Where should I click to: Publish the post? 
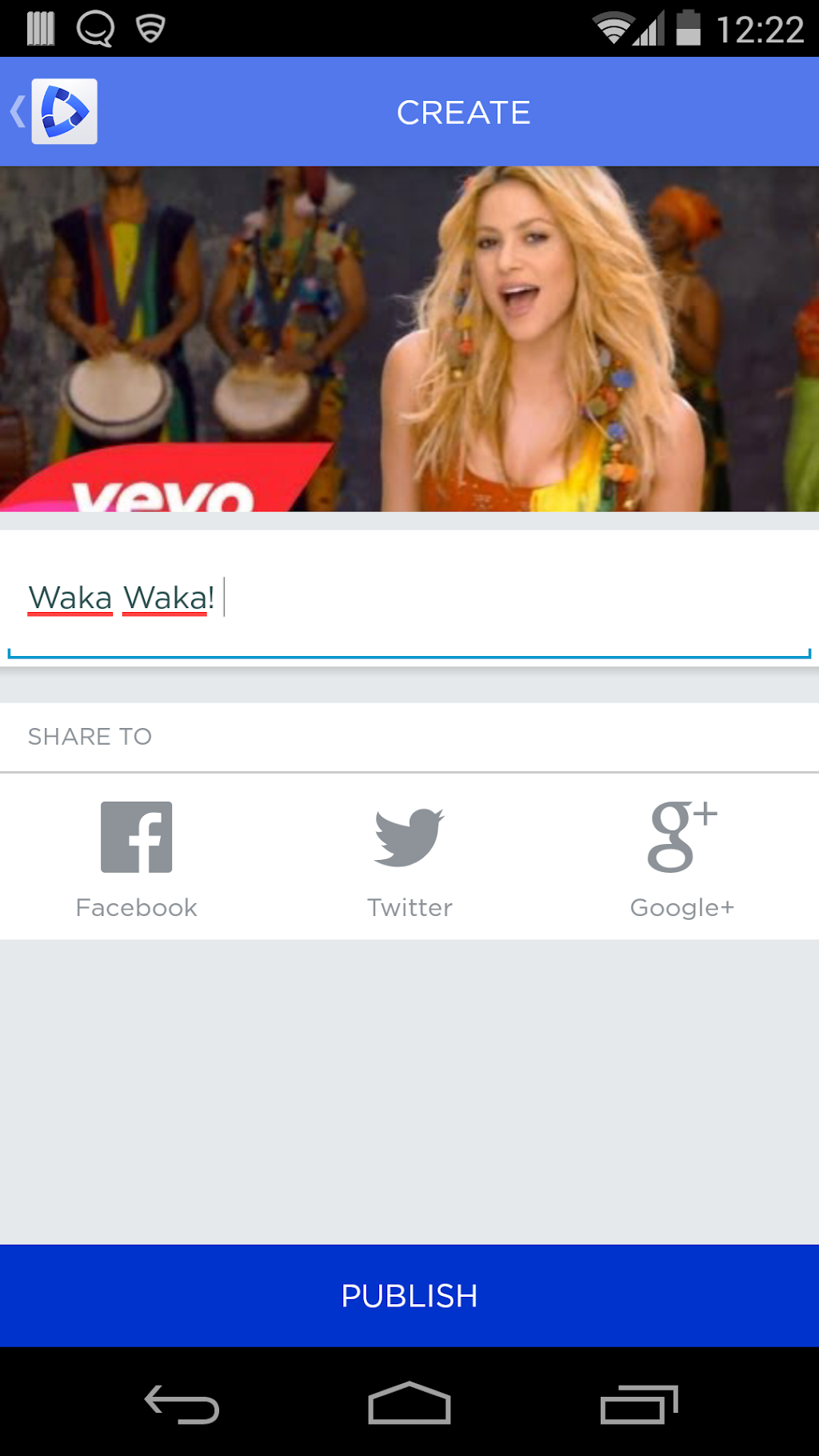(x=409, y=1295)
